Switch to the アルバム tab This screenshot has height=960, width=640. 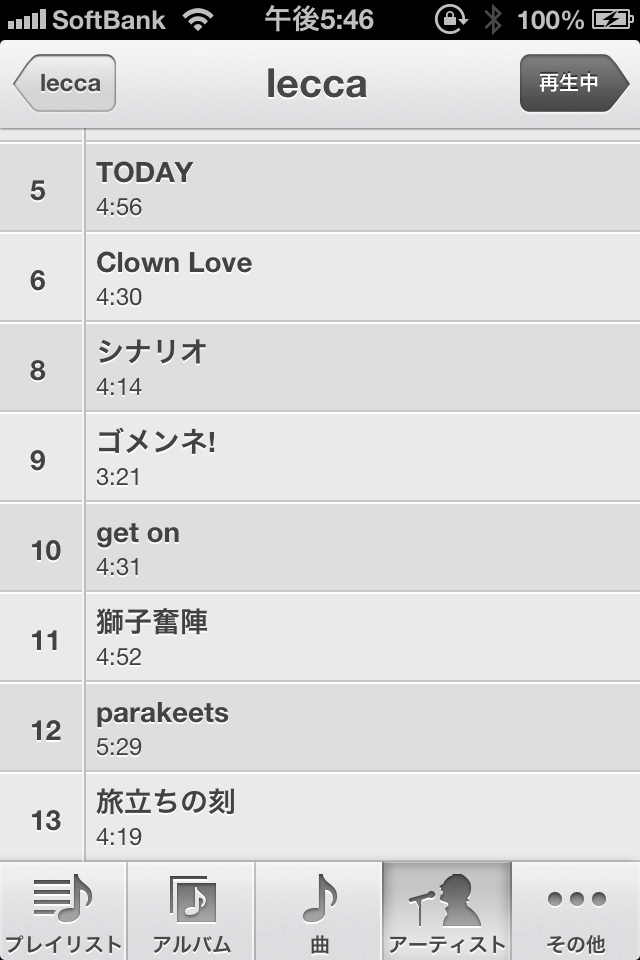tap(191, 912)
